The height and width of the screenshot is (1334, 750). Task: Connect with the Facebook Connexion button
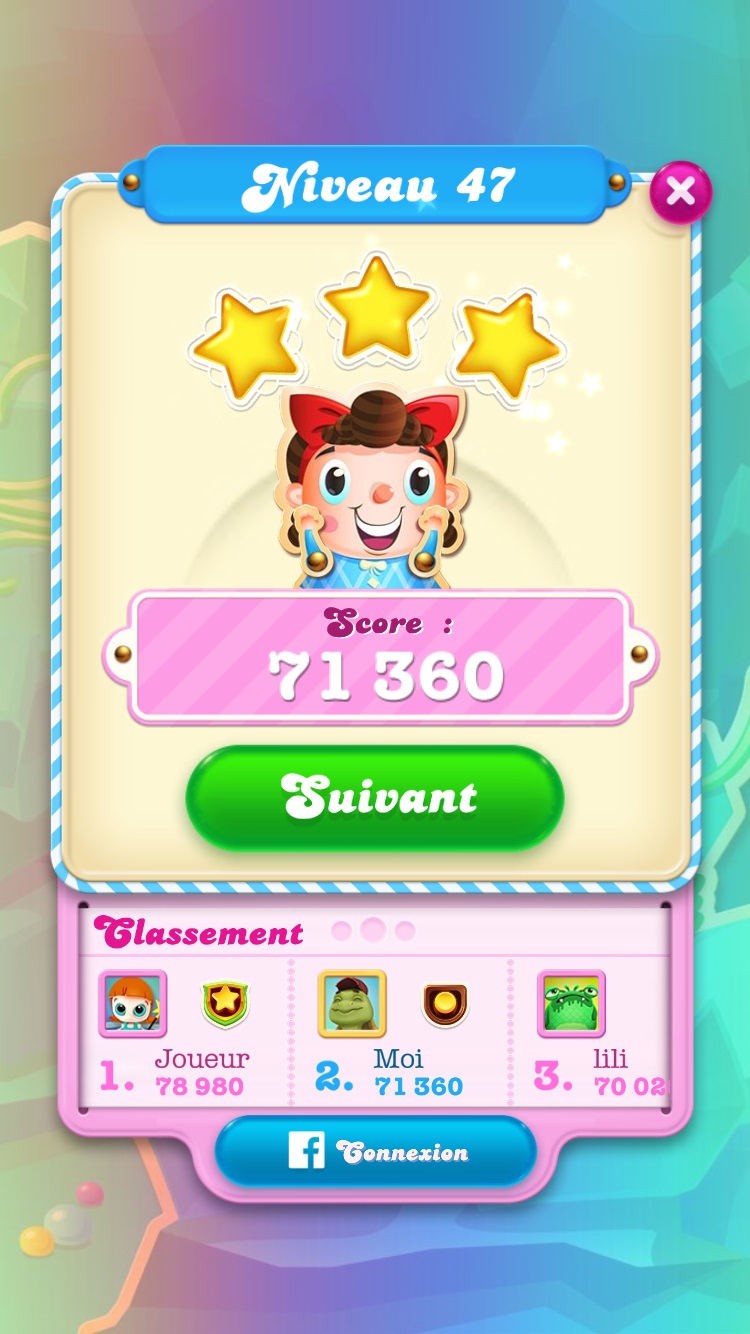point(376,1152)
